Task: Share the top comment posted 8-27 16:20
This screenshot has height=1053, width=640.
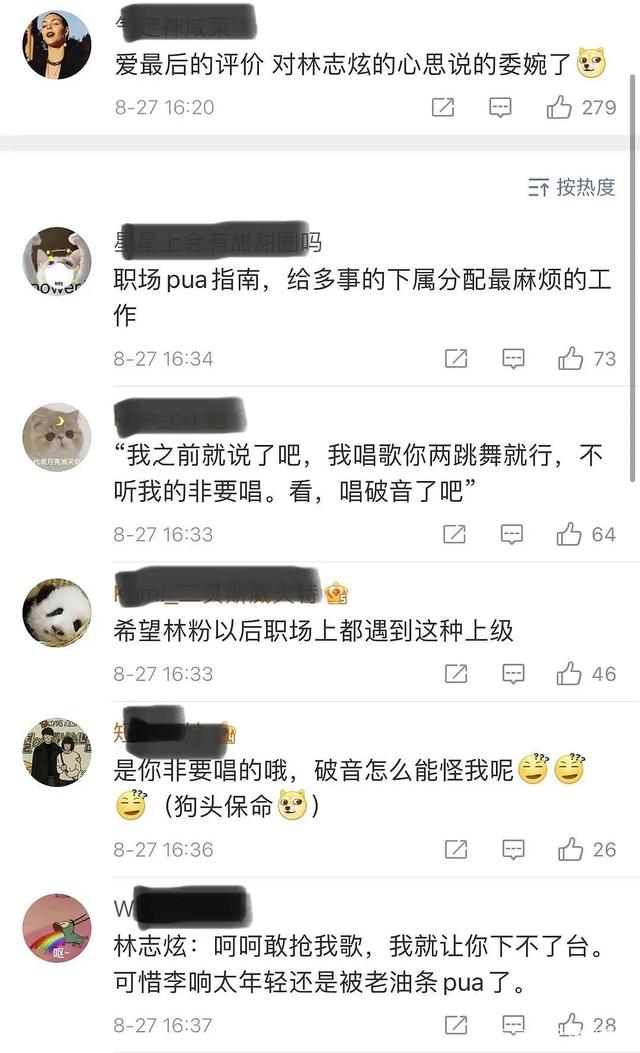Action: (x=442, y=107)
